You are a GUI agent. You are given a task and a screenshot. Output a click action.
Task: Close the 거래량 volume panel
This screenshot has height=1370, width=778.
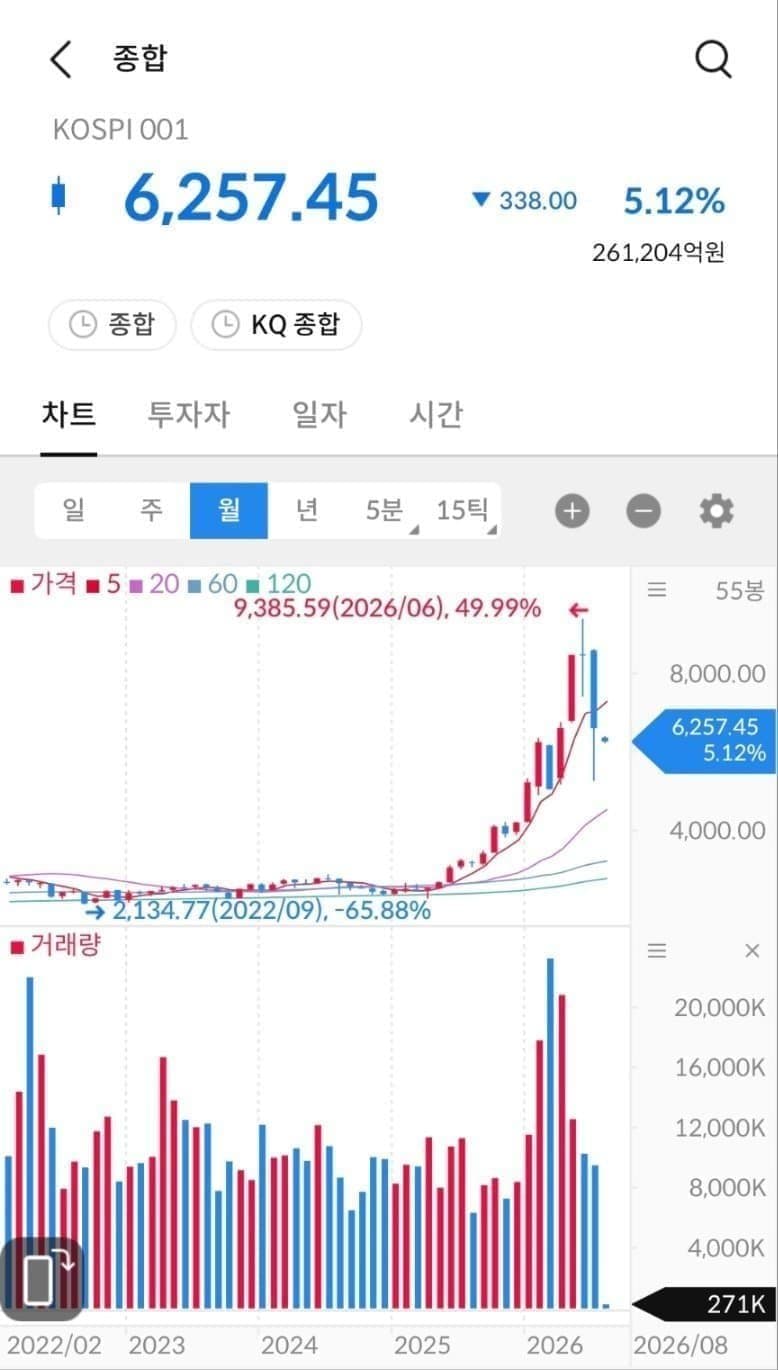pyautogui.click(x=753, y=951)
